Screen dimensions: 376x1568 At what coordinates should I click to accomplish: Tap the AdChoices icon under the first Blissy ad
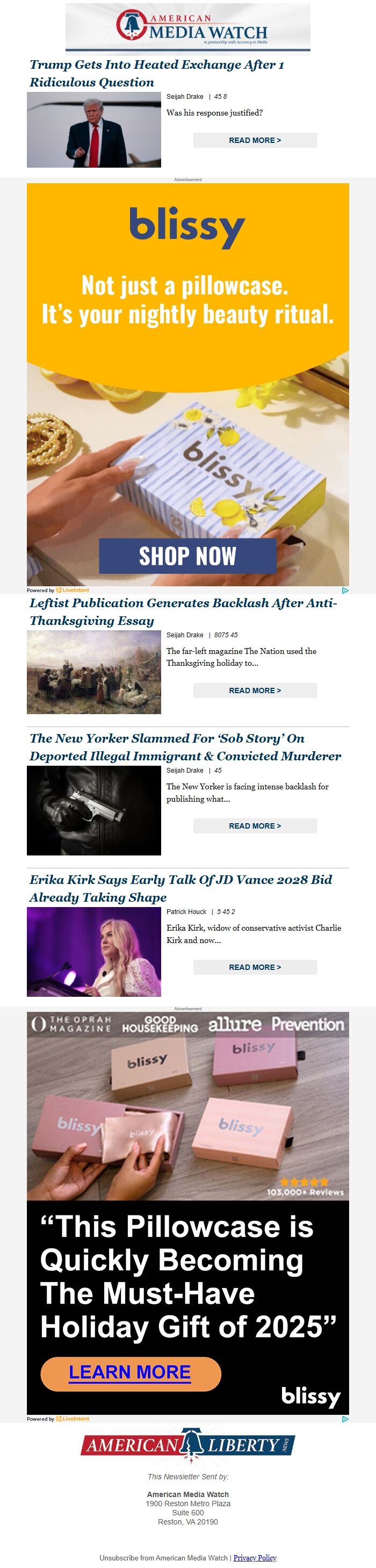[345, 590]
